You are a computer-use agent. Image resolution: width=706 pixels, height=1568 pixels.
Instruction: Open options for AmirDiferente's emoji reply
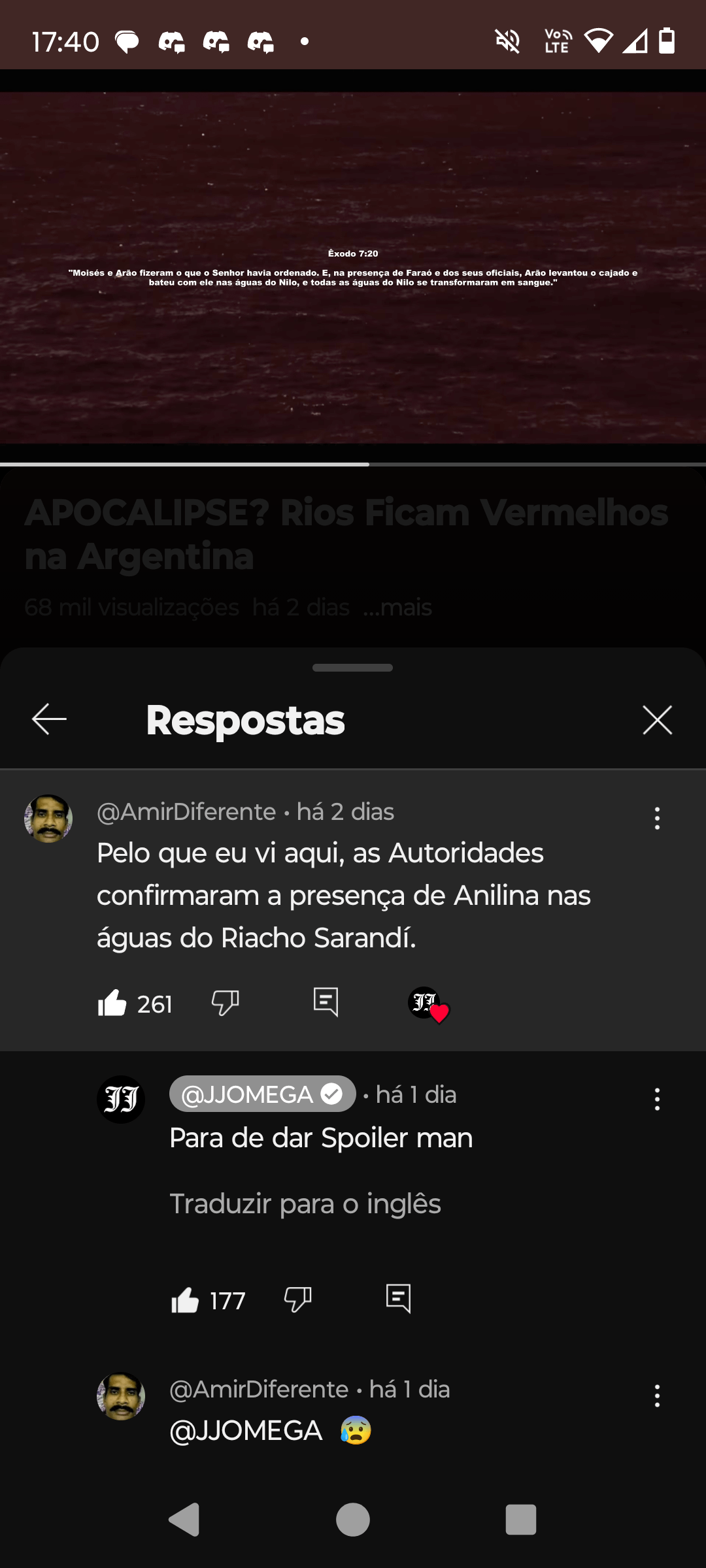[657, 1396]
